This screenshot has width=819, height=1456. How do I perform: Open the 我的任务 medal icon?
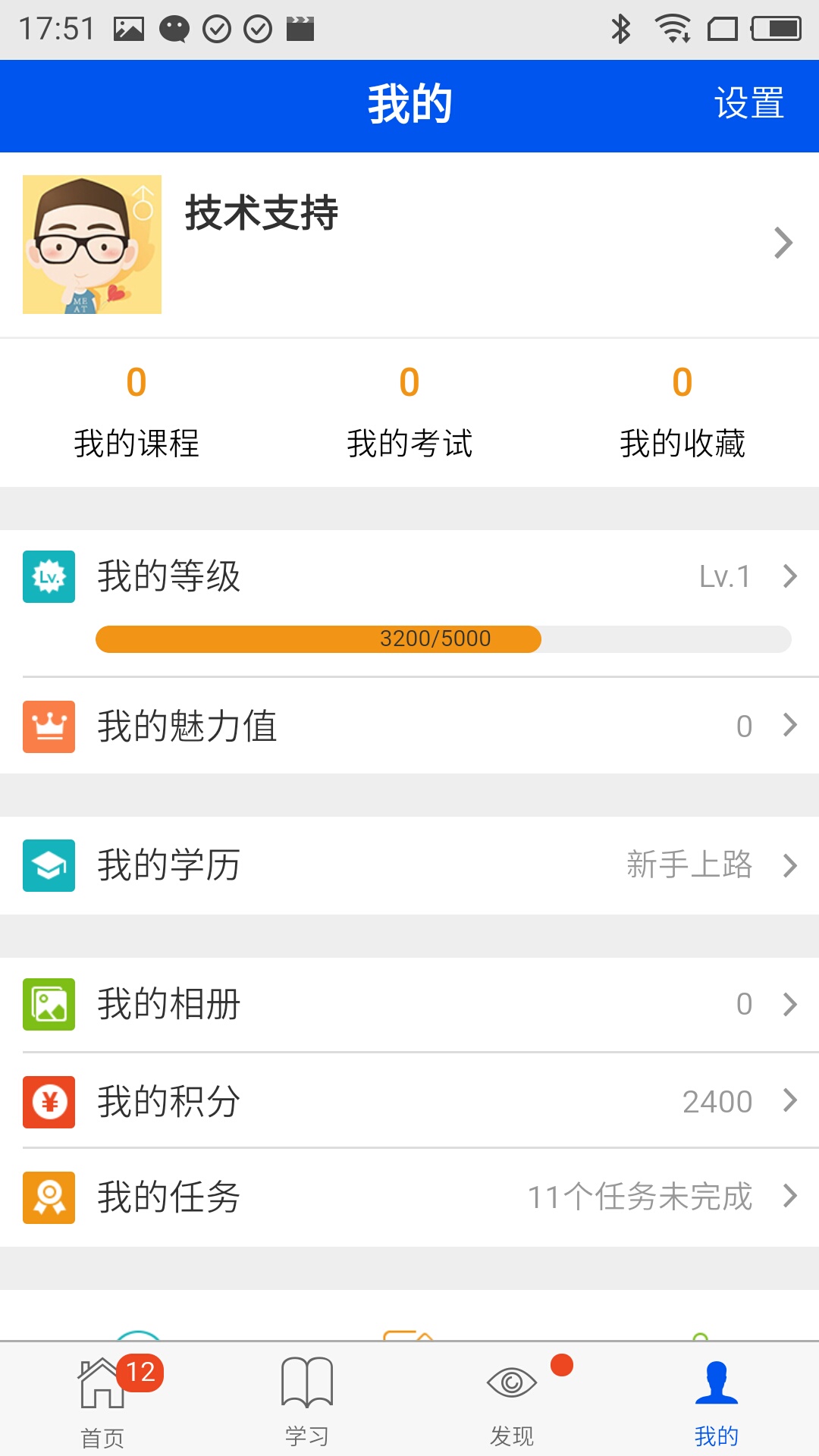49,1198
